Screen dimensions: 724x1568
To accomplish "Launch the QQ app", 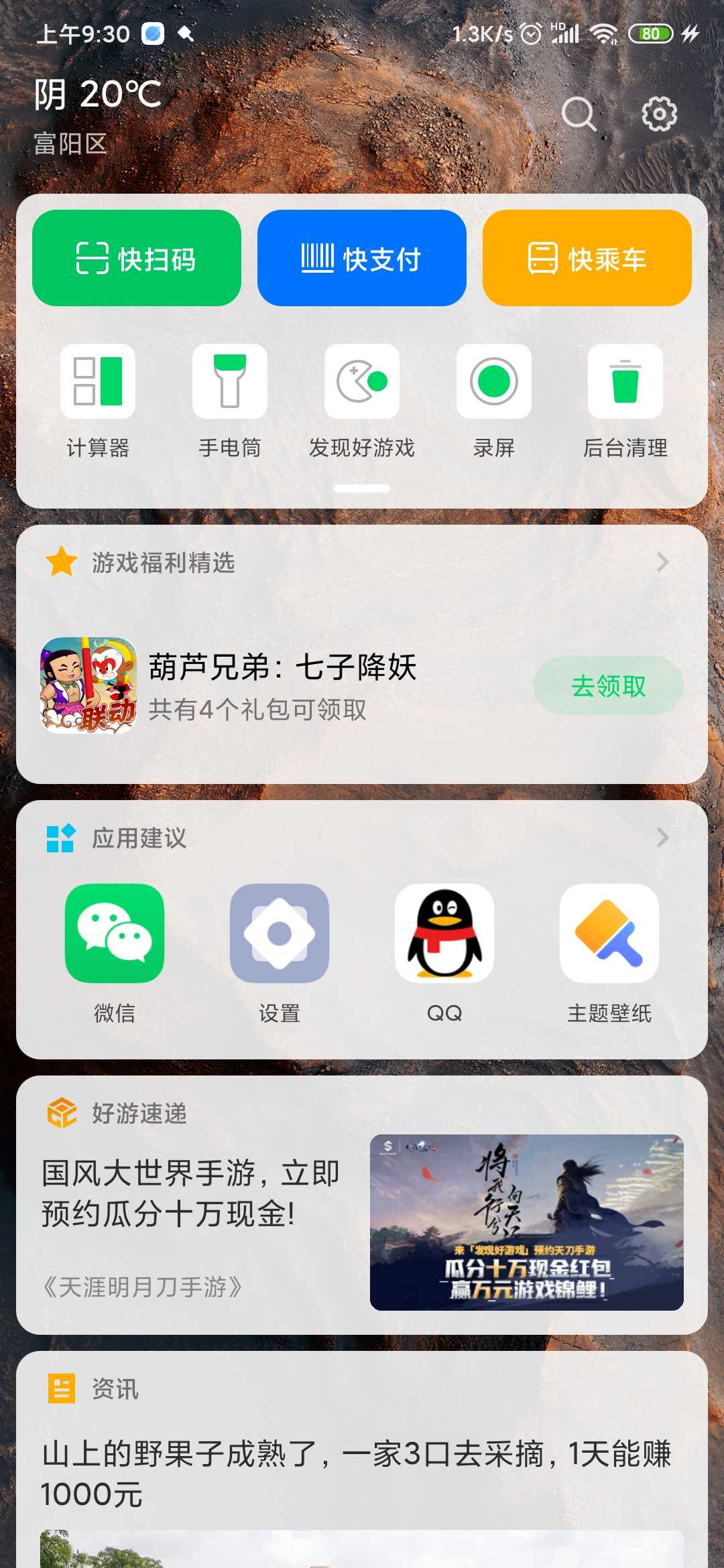I will (x=444, y=934).
